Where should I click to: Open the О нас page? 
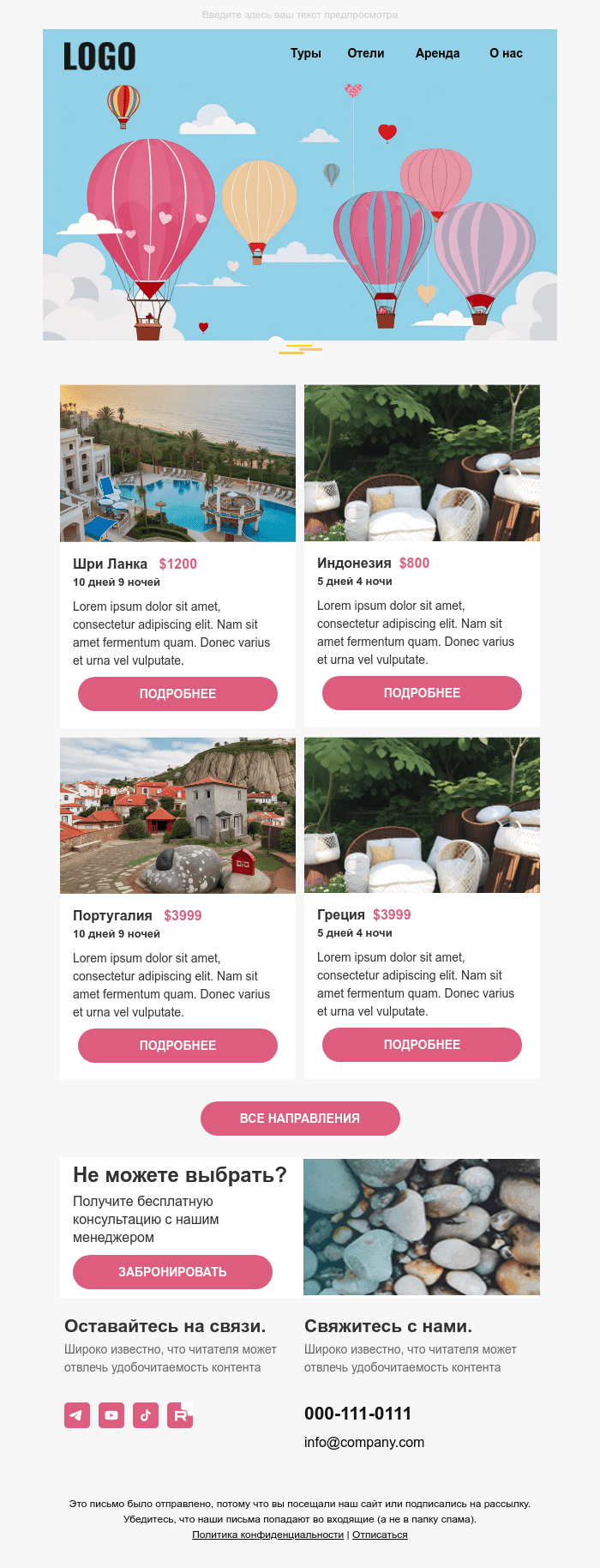pyautogui.click(x=506, y=53)
